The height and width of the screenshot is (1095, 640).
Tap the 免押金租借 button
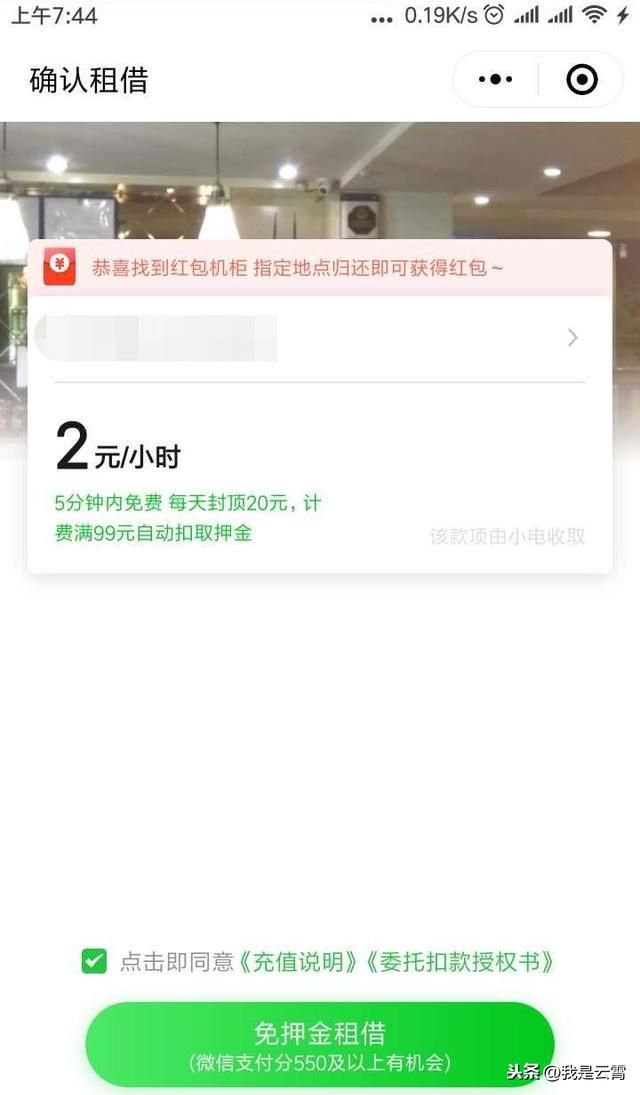[x=319, y=1045]
